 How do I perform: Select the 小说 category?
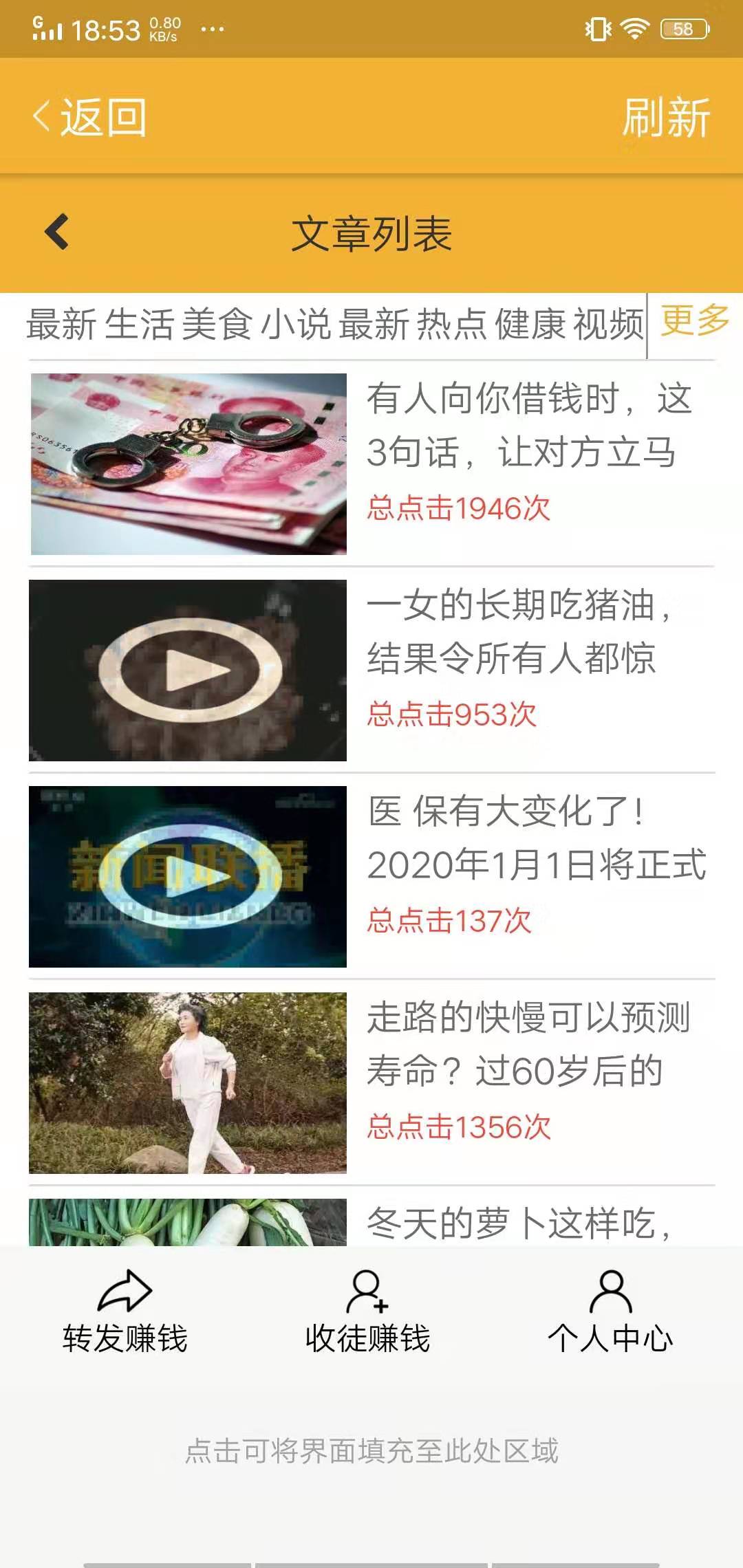(x=297, y=322)
